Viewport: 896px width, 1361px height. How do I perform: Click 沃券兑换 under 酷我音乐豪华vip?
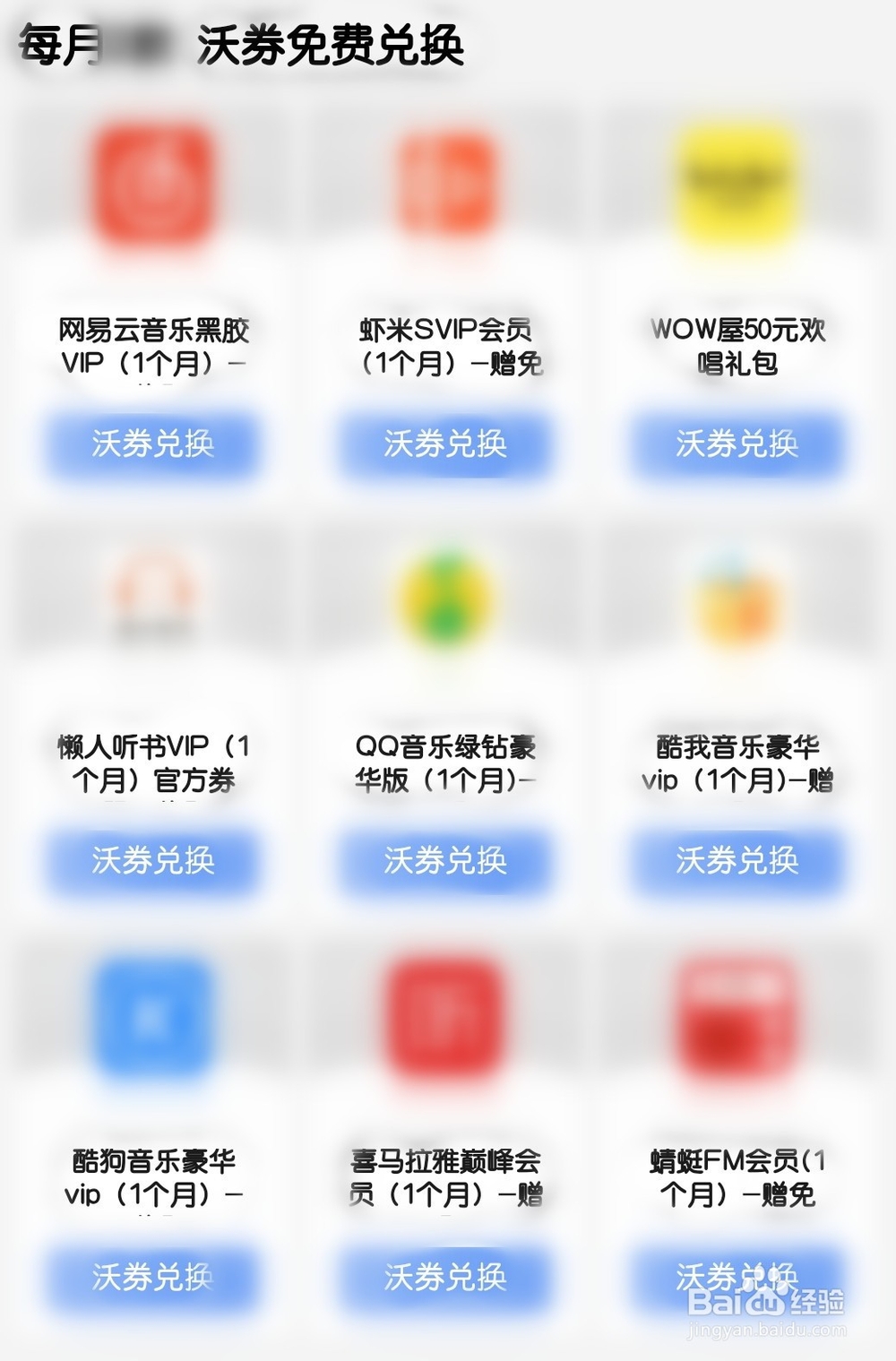(737, 862)
